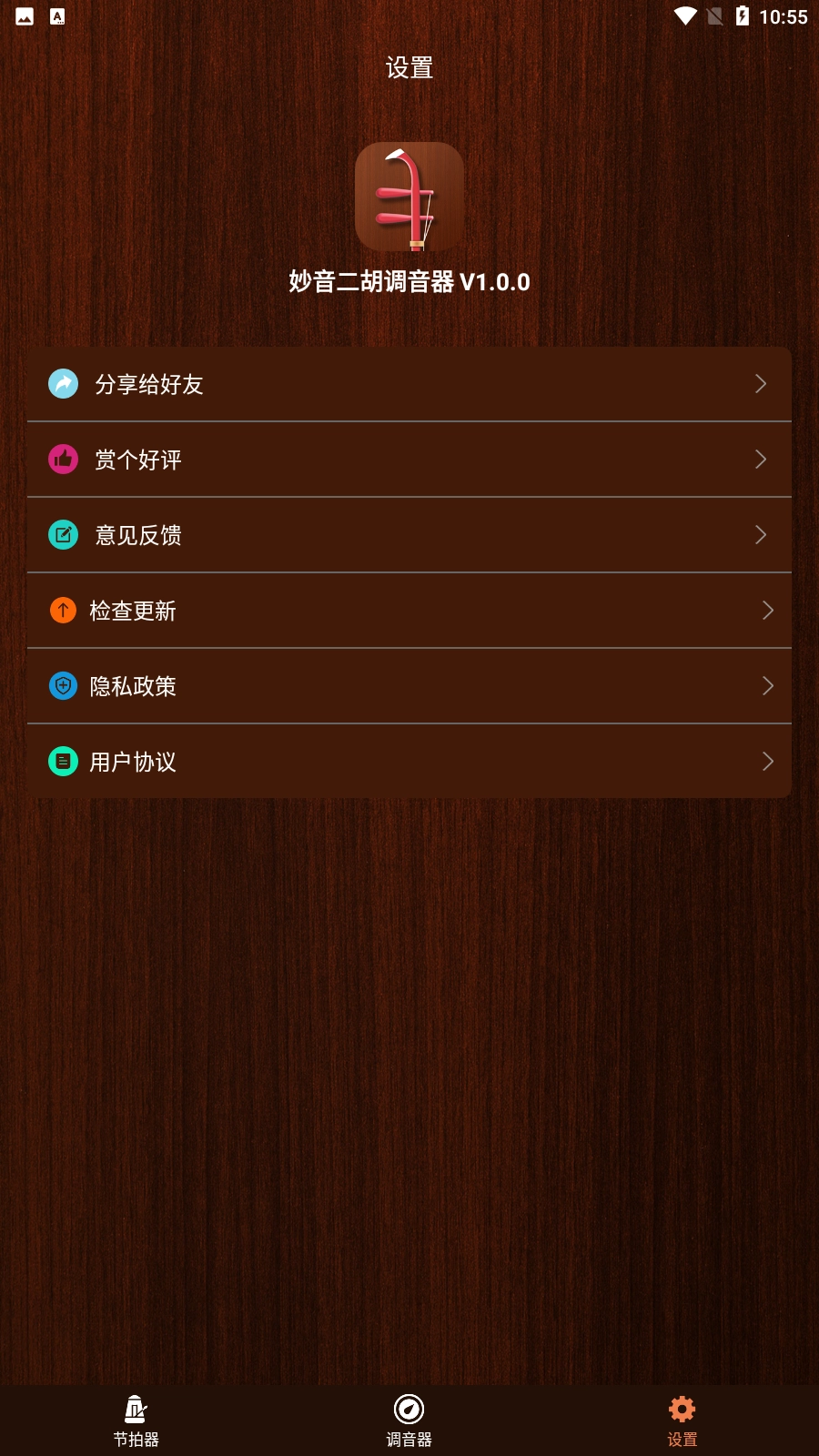Viewport: 819px width, 1456px height.
Task: Tap the blue shield icon next to 隐私政策
Action: pos(62,686)
